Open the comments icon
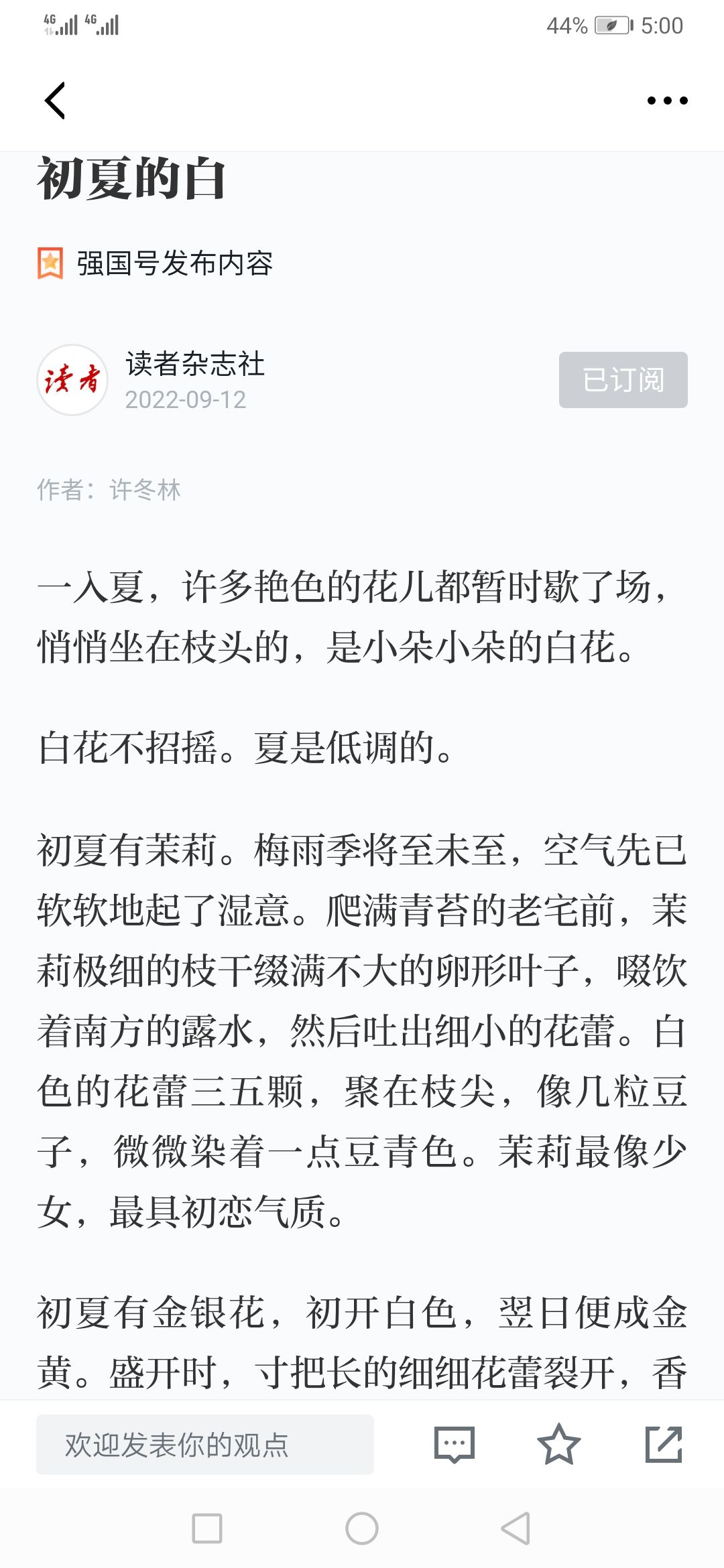The width and height of the screenshot is (724, 1568). click(455, 1445)
